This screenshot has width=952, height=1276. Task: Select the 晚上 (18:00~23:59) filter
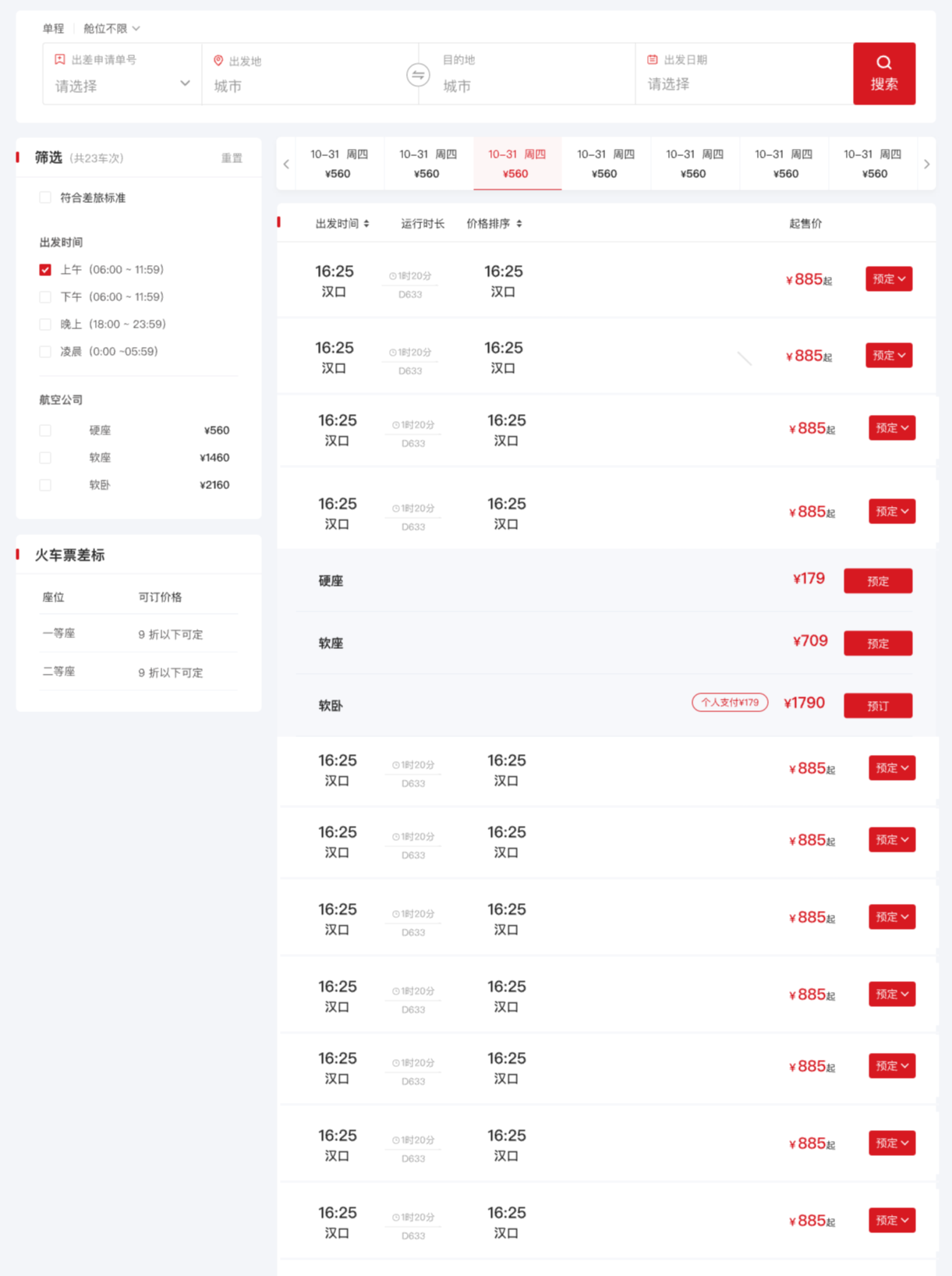[45, 324]
